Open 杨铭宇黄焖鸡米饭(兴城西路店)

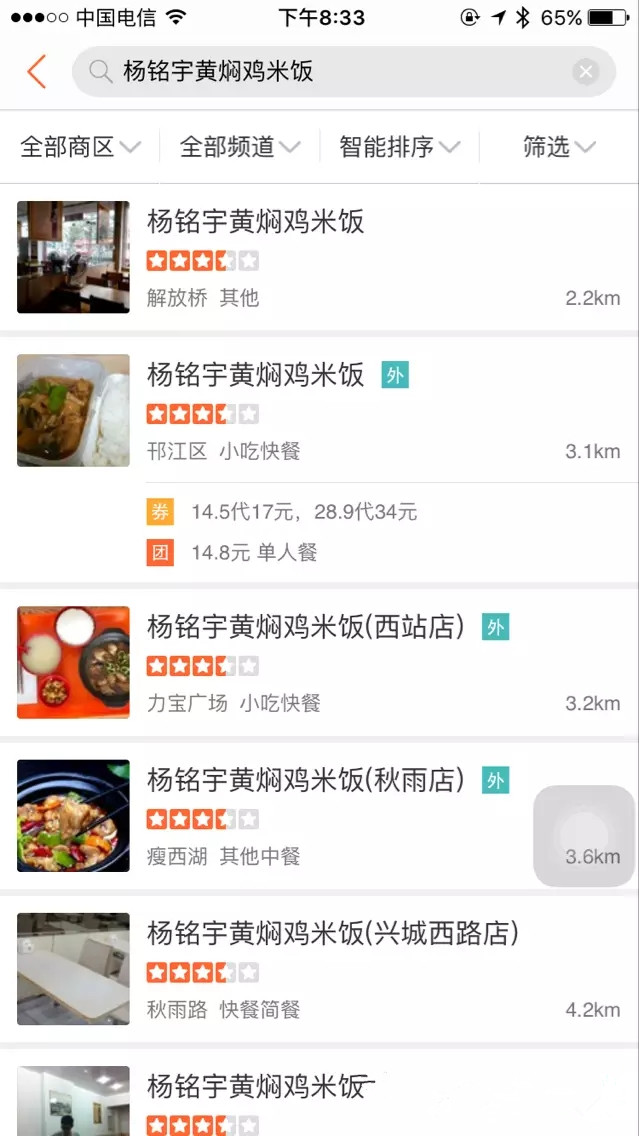tap(320, 969)
